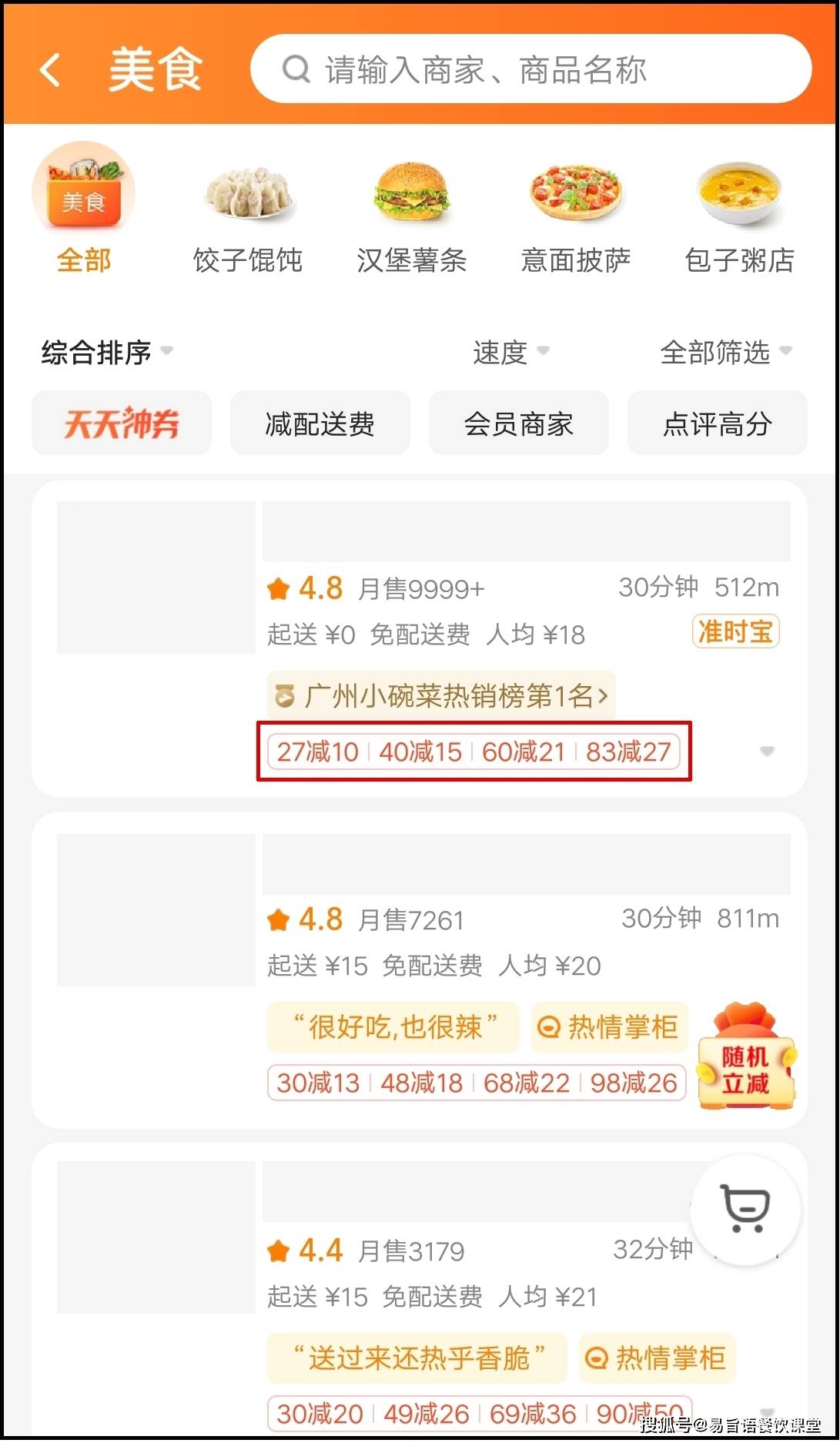Choose the 意面披萨 category
840x1443 pixels.
click(x=576, y=219)
